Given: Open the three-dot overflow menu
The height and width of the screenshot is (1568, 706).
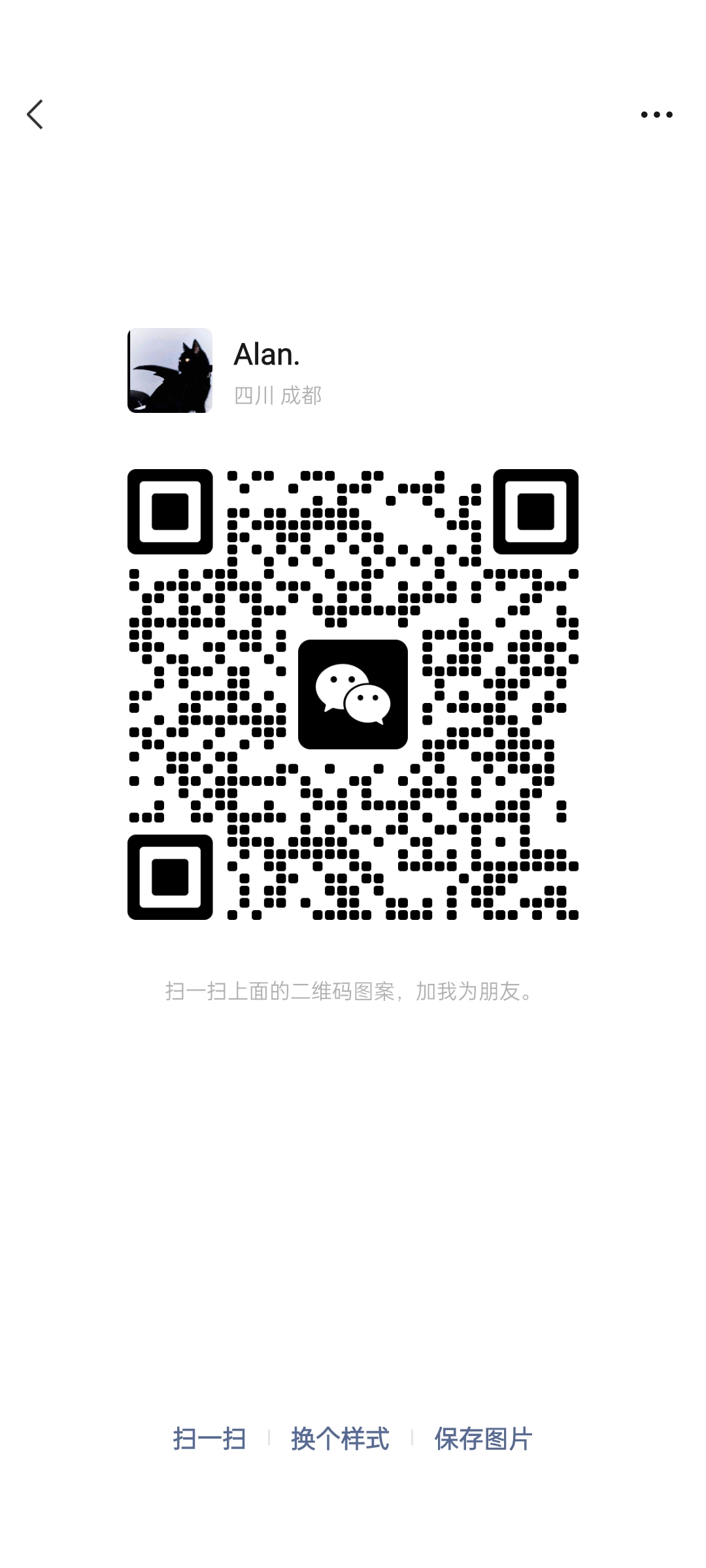Looking at the screenshot, I should point(656,114).
